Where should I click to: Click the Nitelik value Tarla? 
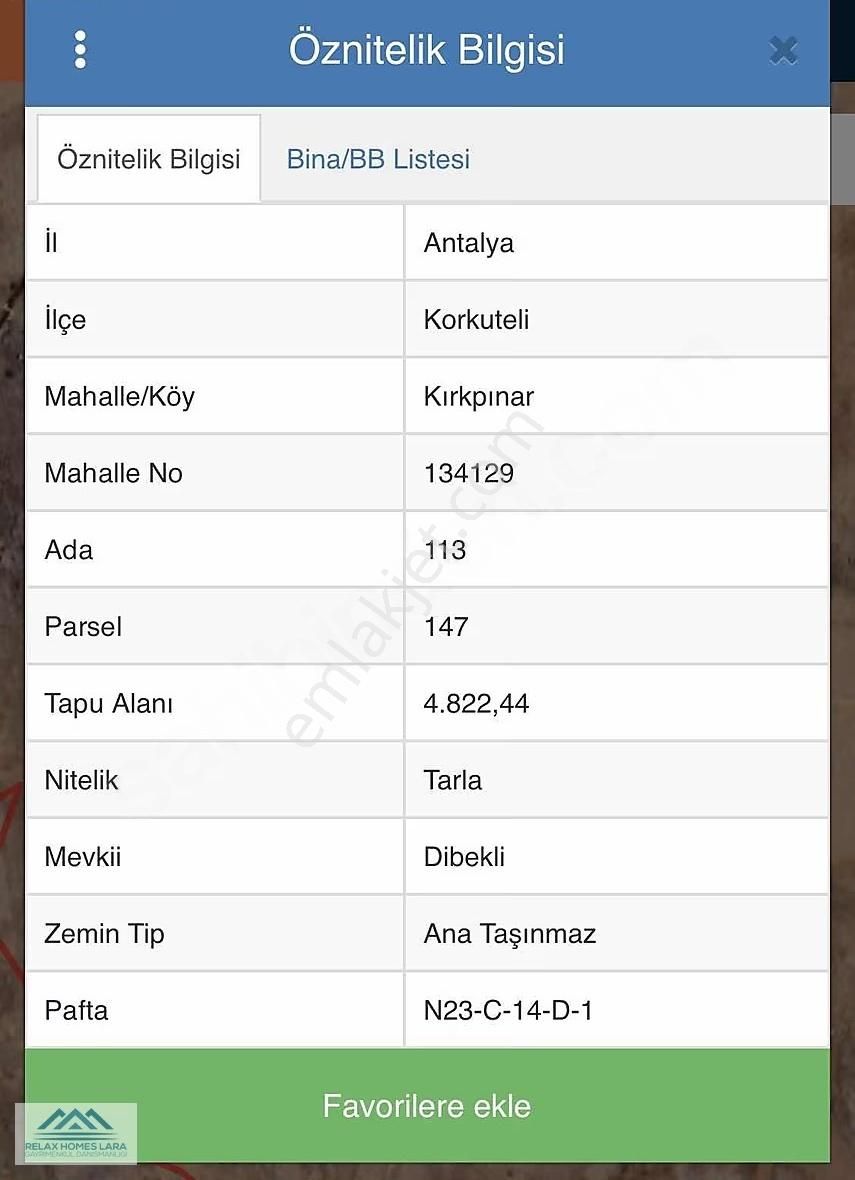pyautogui.click(x=452, y=780)
